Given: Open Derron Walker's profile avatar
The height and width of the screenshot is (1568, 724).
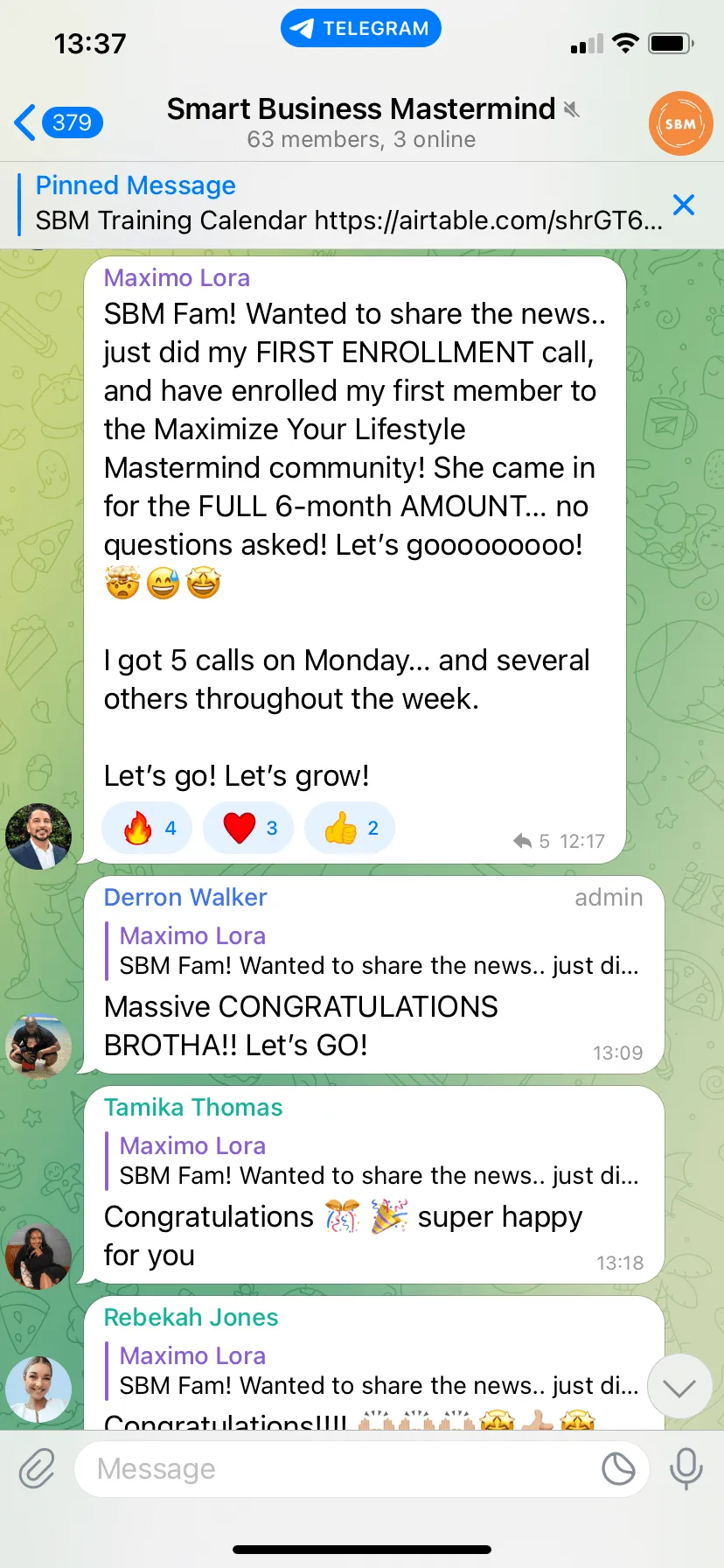Looking at the screenshot, I should coord(38,1045).
